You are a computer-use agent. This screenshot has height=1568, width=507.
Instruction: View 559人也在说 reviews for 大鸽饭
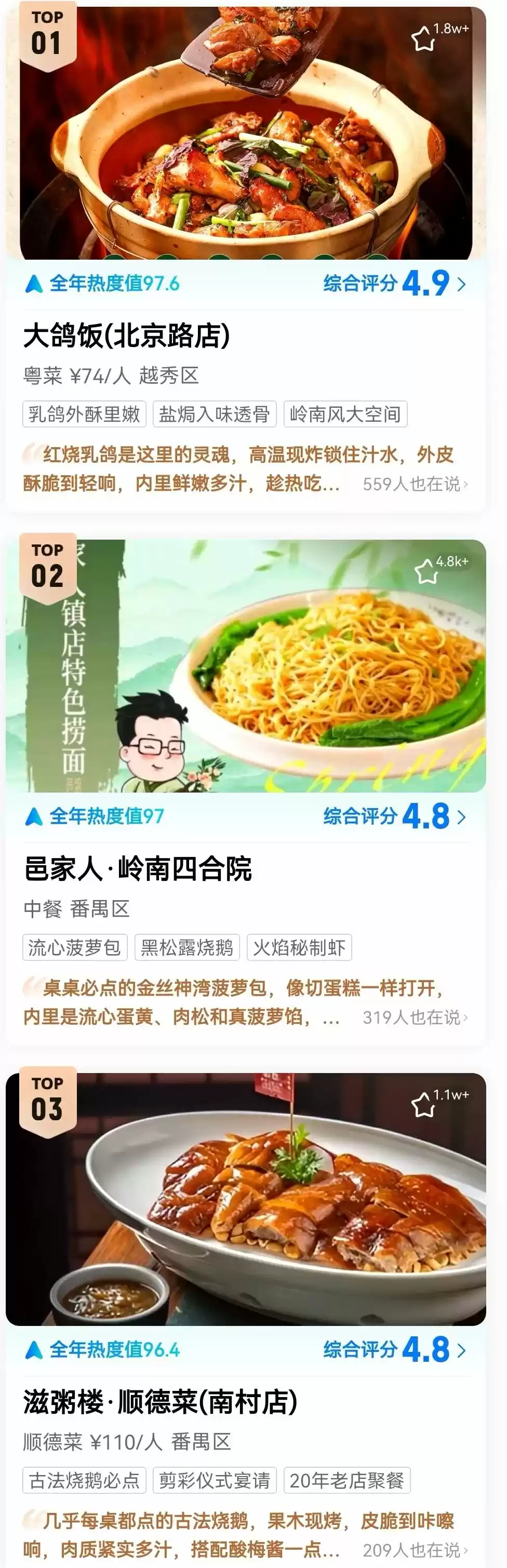pos(415,485)
